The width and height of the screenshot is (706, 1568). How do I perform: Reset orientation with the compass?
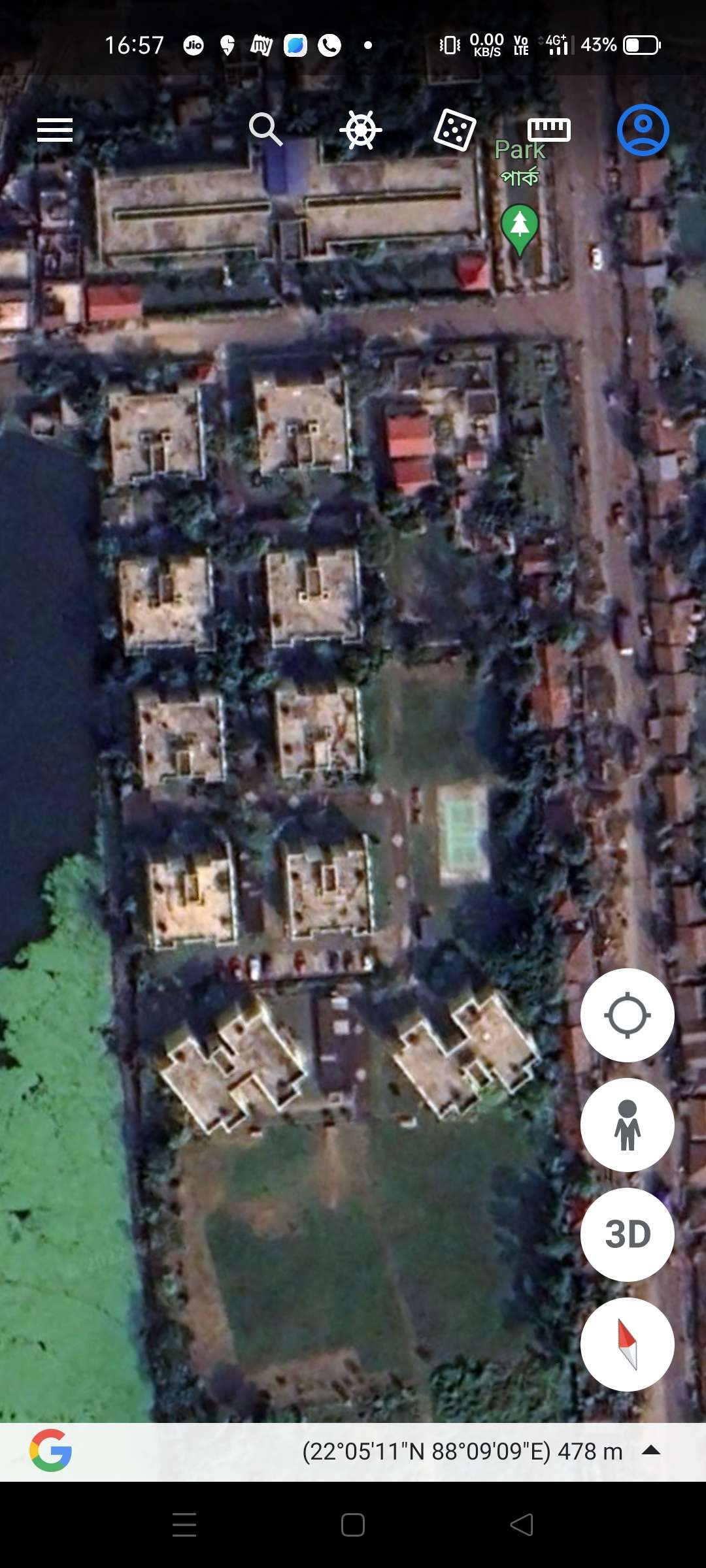(628, 1345)
